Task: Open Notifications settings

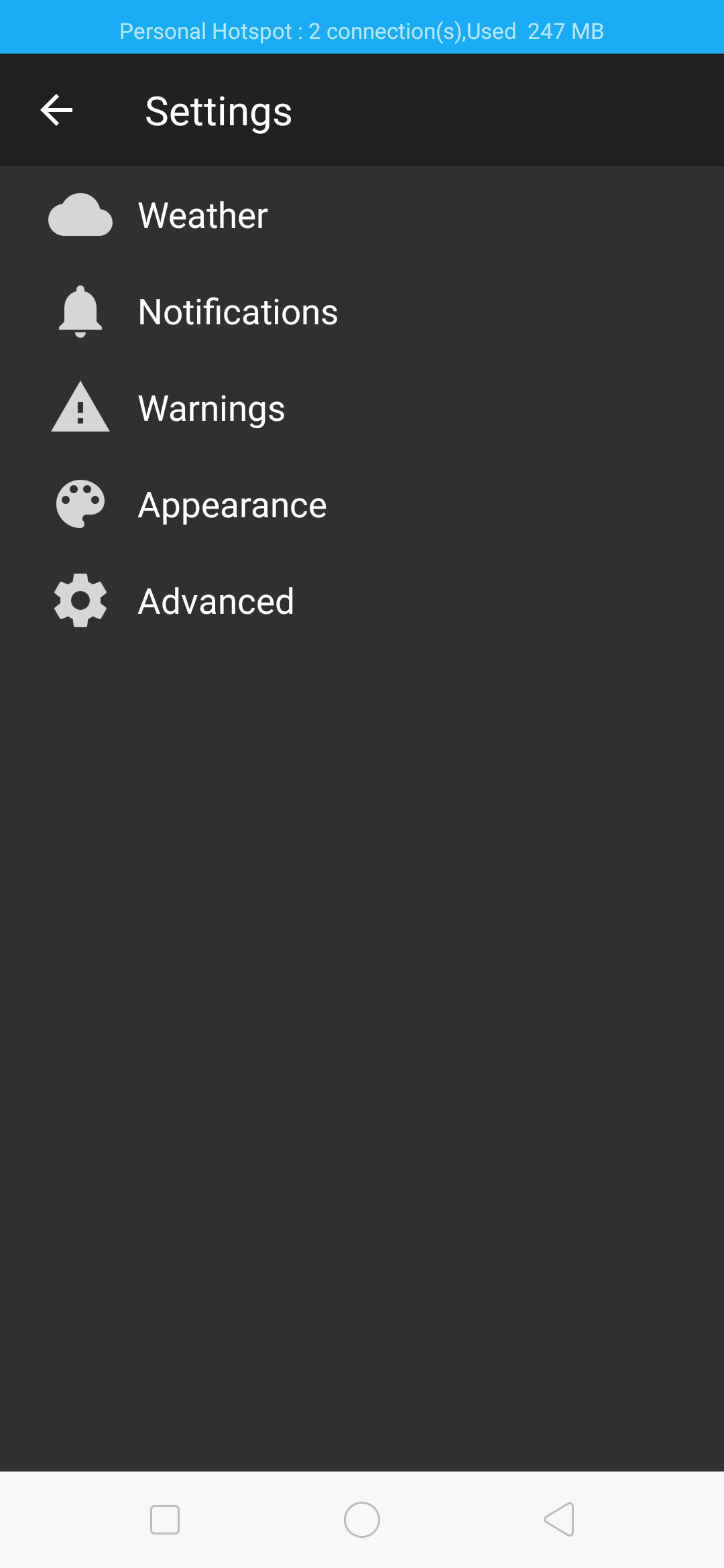Action: [x=362, y=312]
